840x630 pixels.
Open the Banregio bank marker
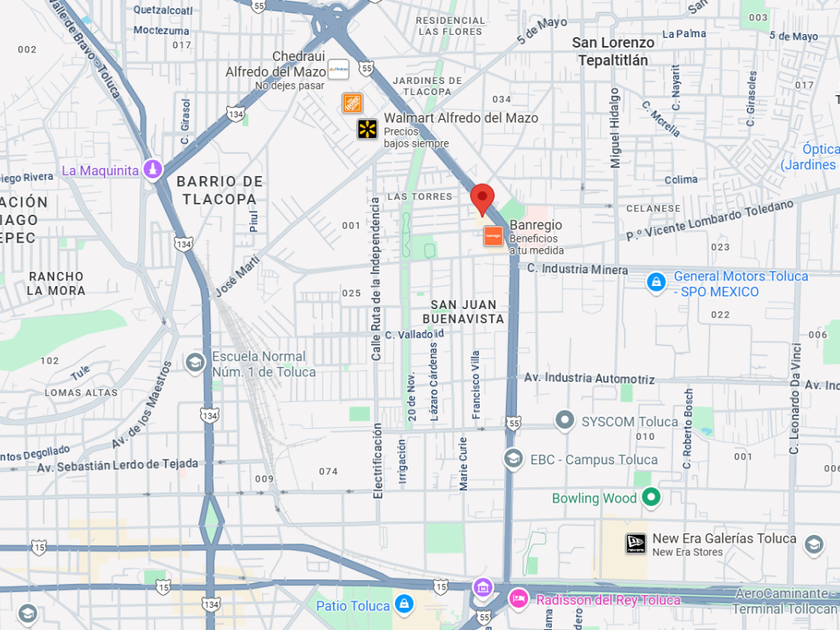[x=493, y=236]
